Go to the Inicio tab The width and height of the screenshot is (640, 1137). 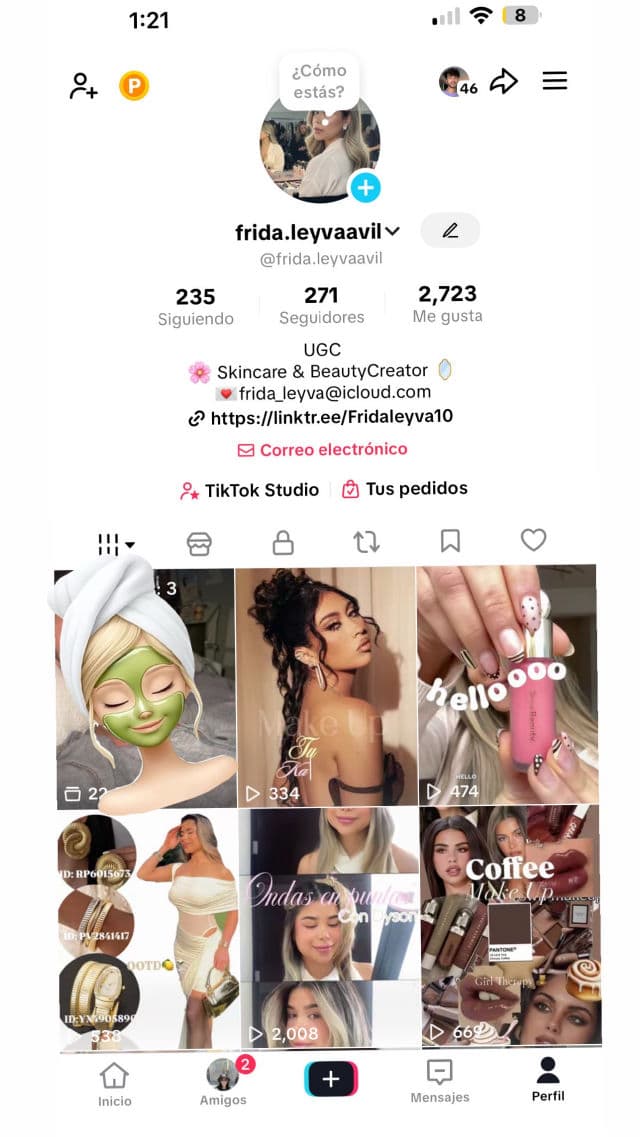tap(115, 1084)
